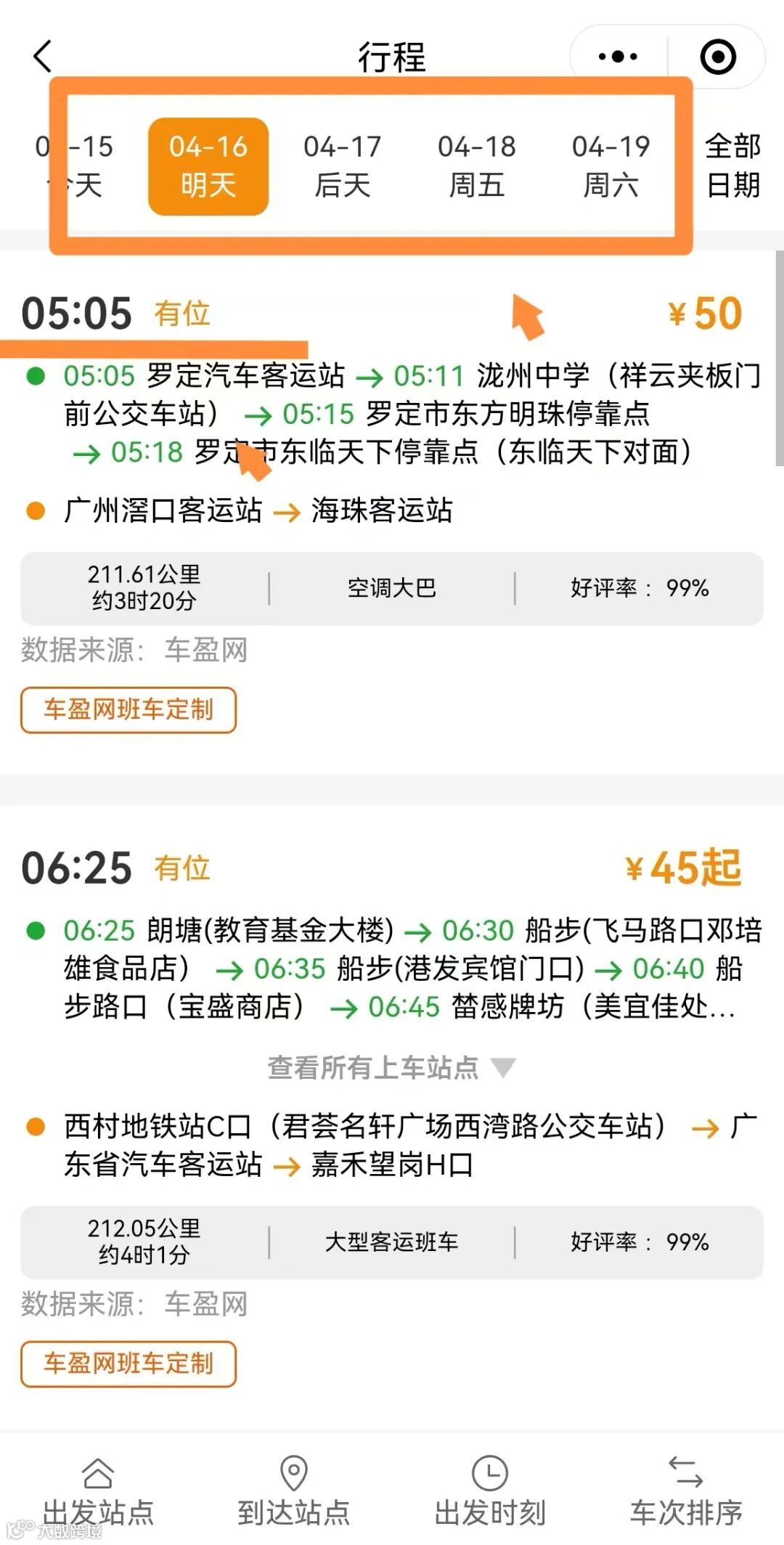
Task: Click the green origin dot of 05:05 trip
Action: [x=37, y=375]
